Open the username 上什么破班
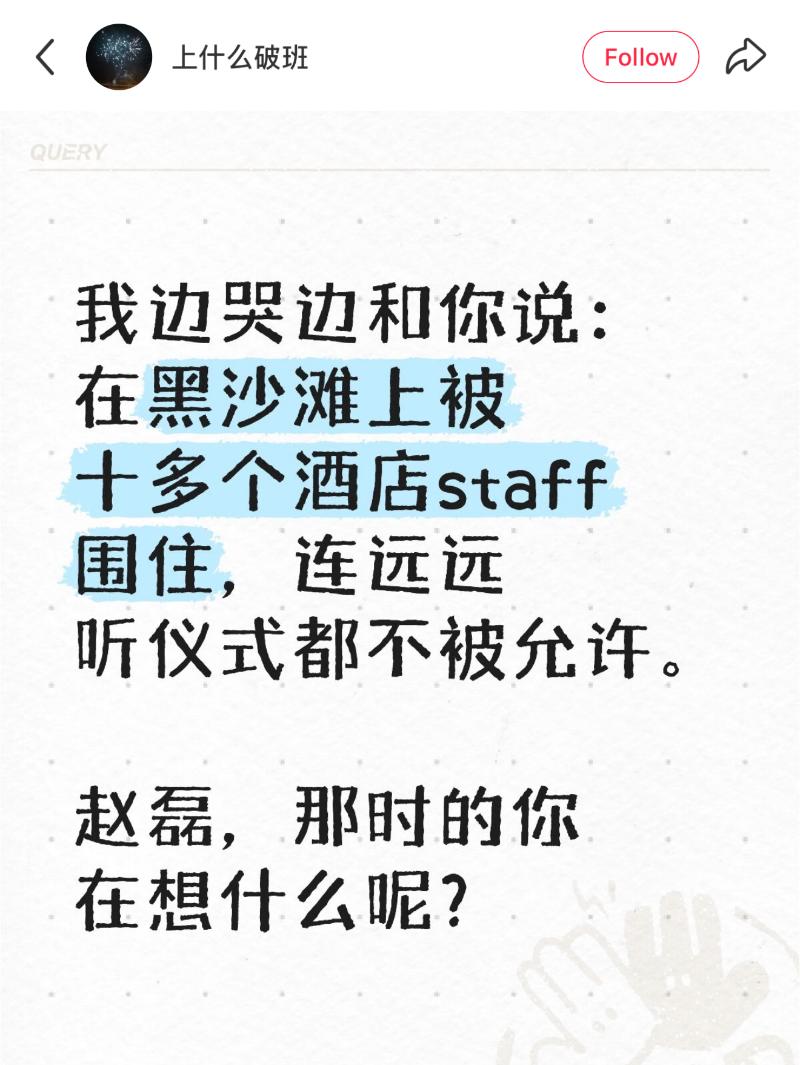Screen dimensions: 800x1065 240,58
